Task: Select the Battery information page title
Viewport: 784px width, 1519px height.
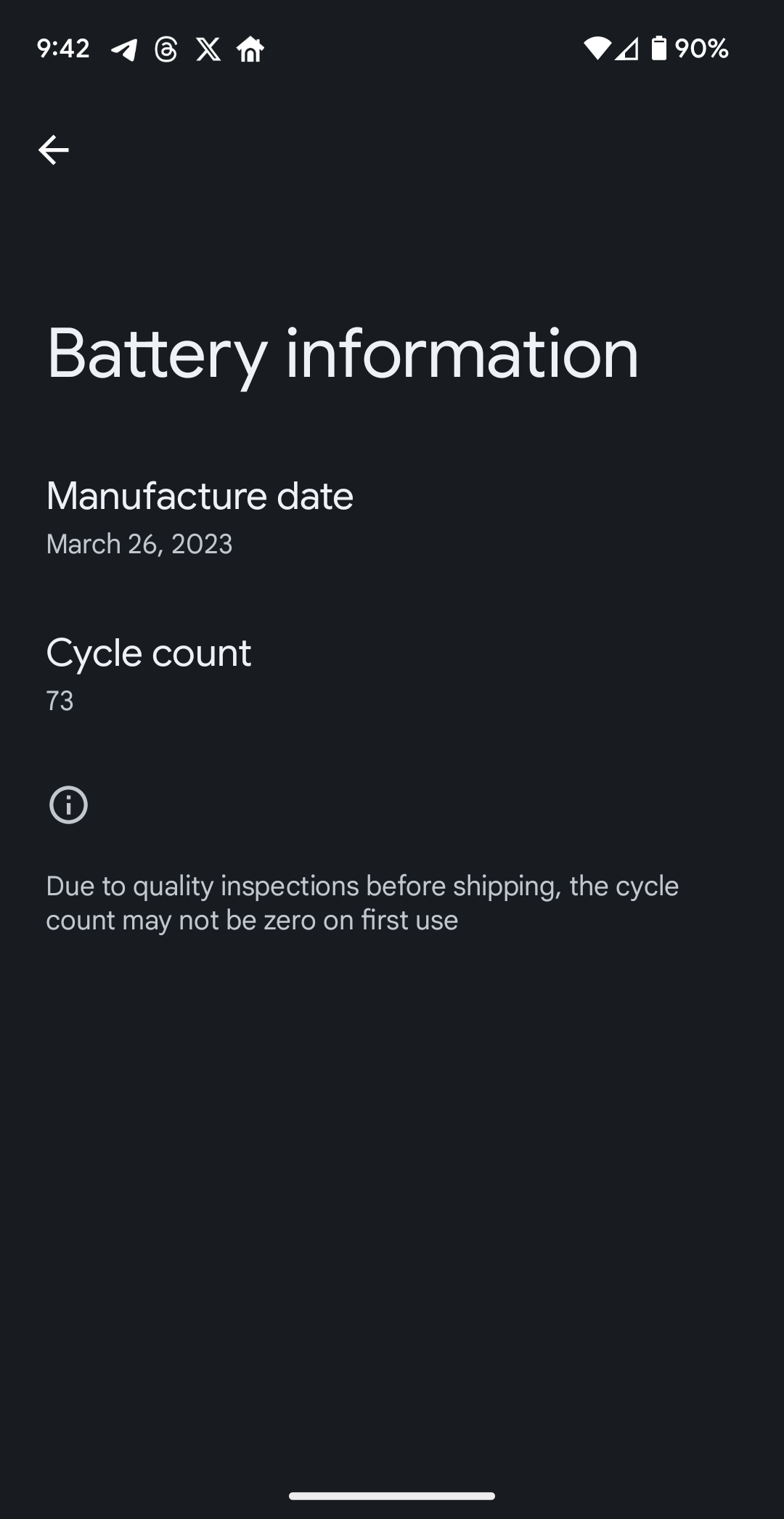Action: coord(342,355)
